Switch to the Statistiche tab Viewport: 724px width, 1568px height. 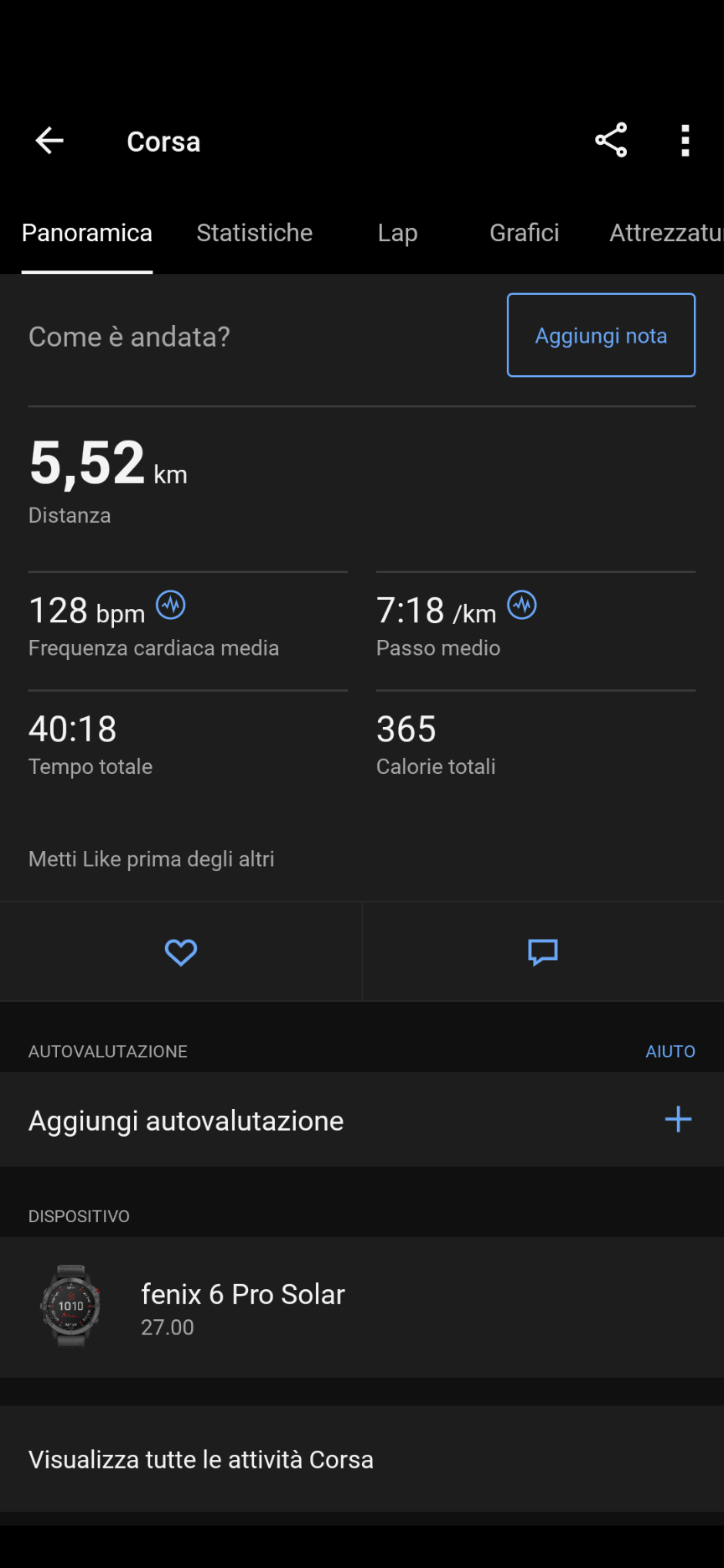(x=255, y=233)
